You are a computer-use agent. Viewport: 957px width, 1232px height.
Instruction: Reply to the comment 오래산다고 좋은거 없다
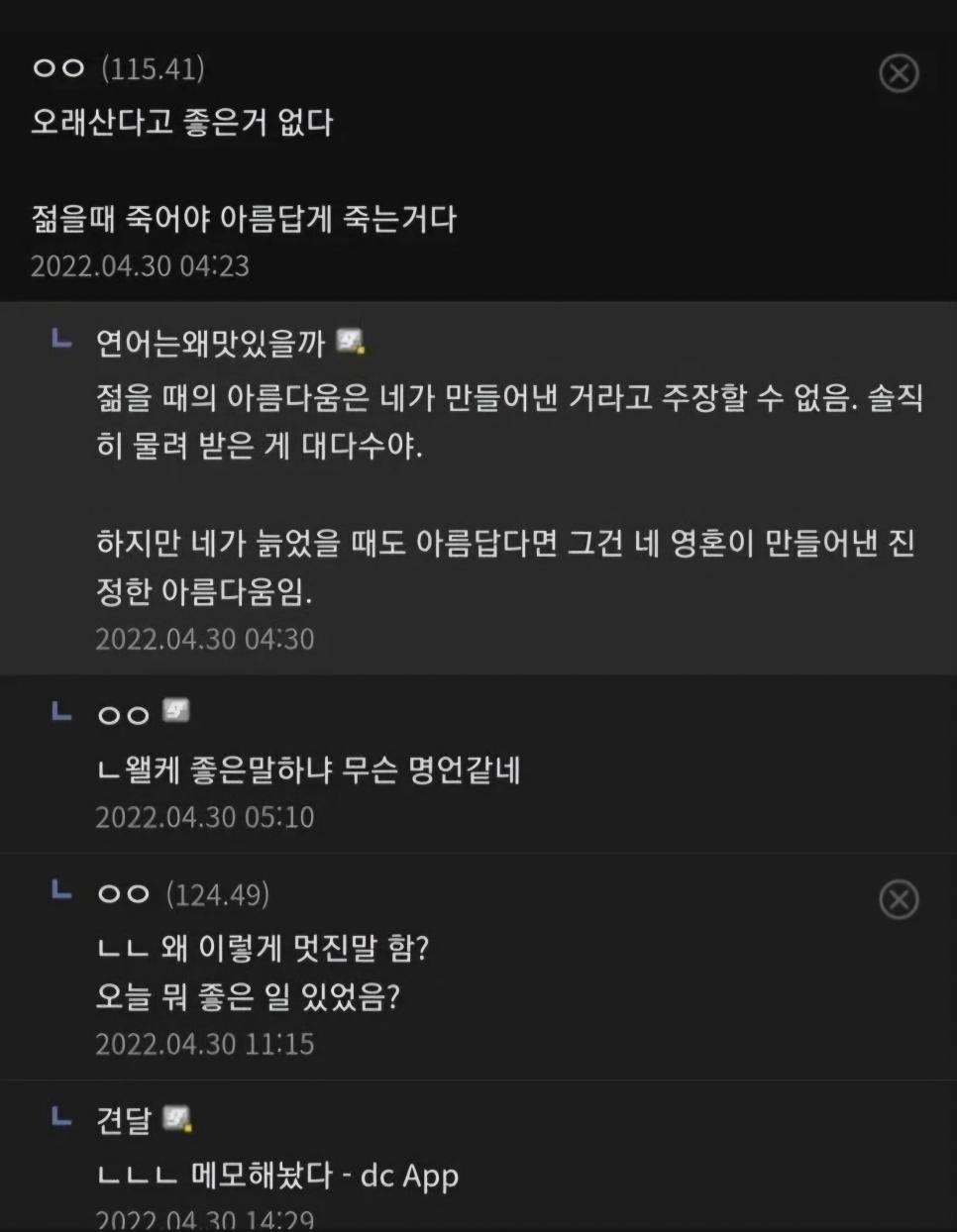pyautogui.click(x=182, y=123)
